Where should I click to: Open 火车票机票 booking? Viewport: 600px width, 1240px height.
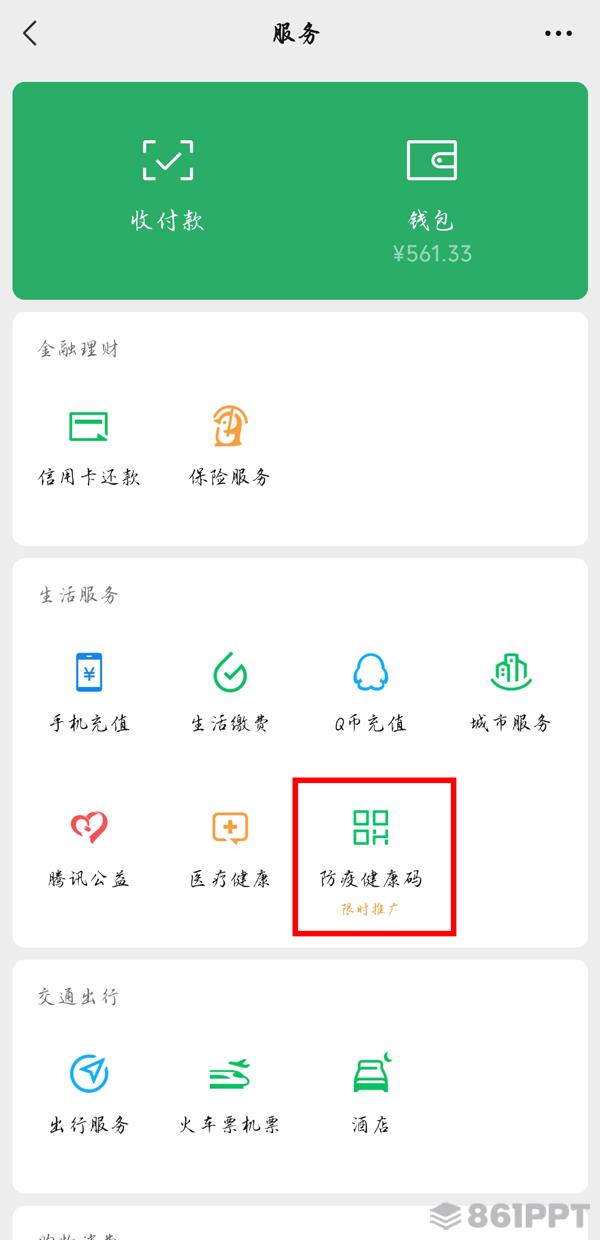pyautogui.click(x=229, y=1095)
